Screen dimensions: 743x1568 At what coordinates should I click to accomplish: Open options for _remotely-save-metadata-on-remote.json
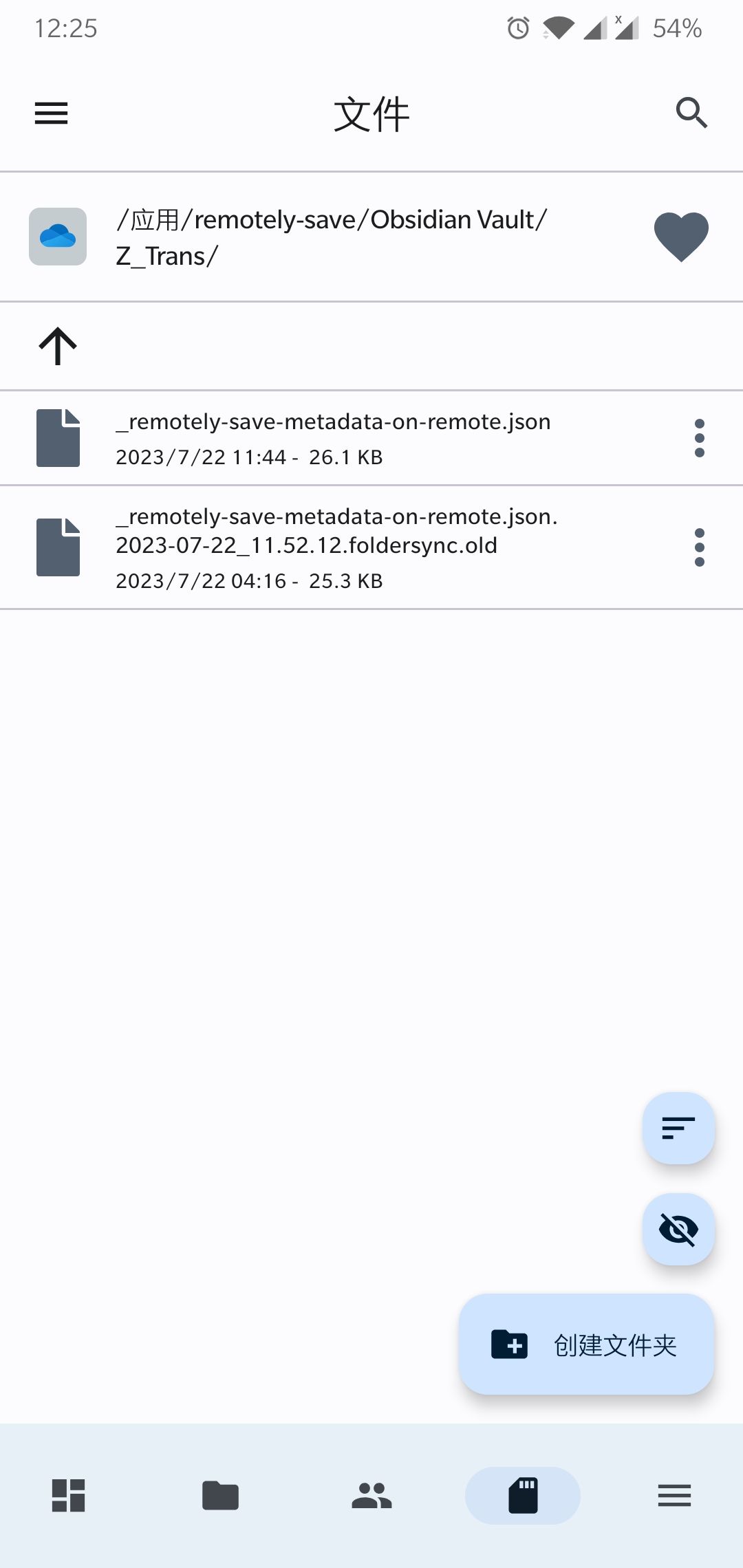click(700, 438)
